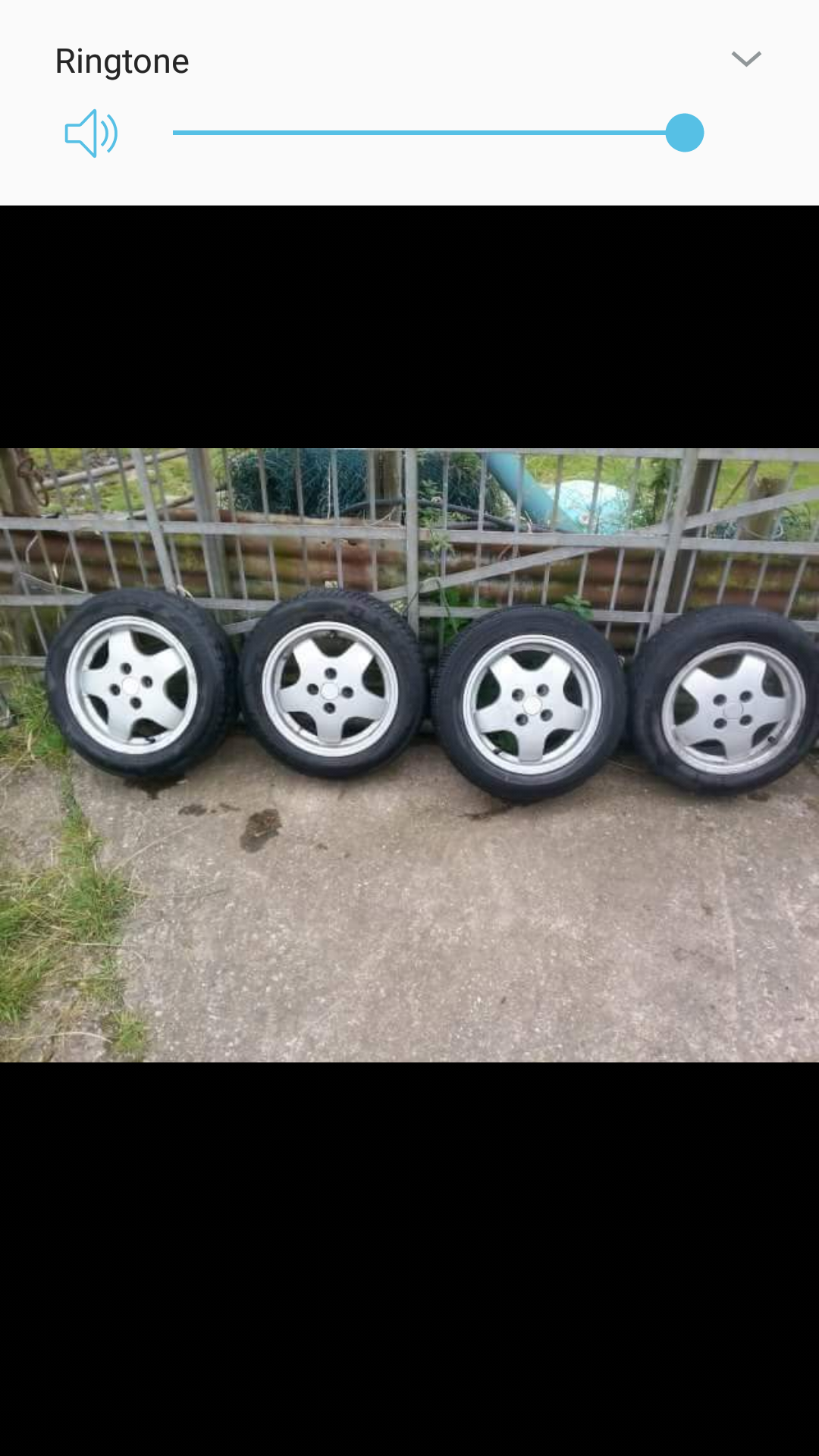Set ringtone volume to middle of slider

pyautogui.click(x=428, y=133)
